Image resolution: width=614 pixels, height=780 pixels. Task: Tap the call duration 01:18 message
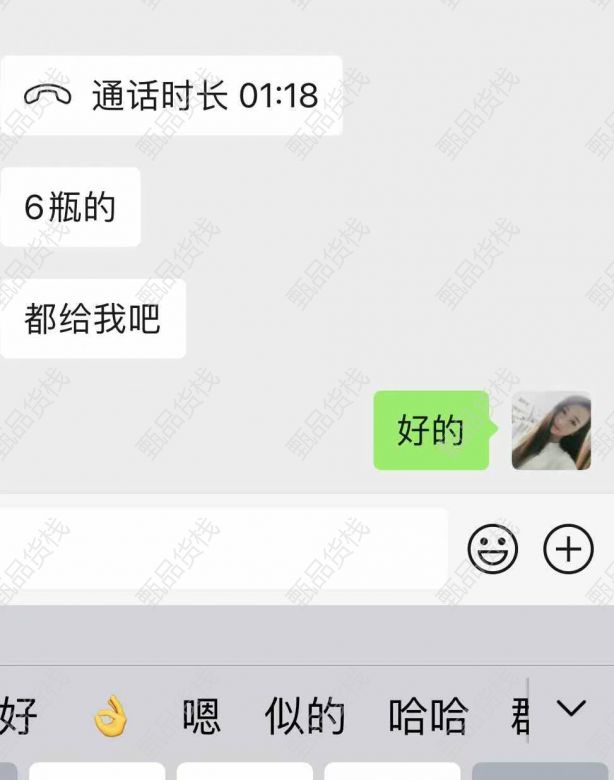coord(171,96)
